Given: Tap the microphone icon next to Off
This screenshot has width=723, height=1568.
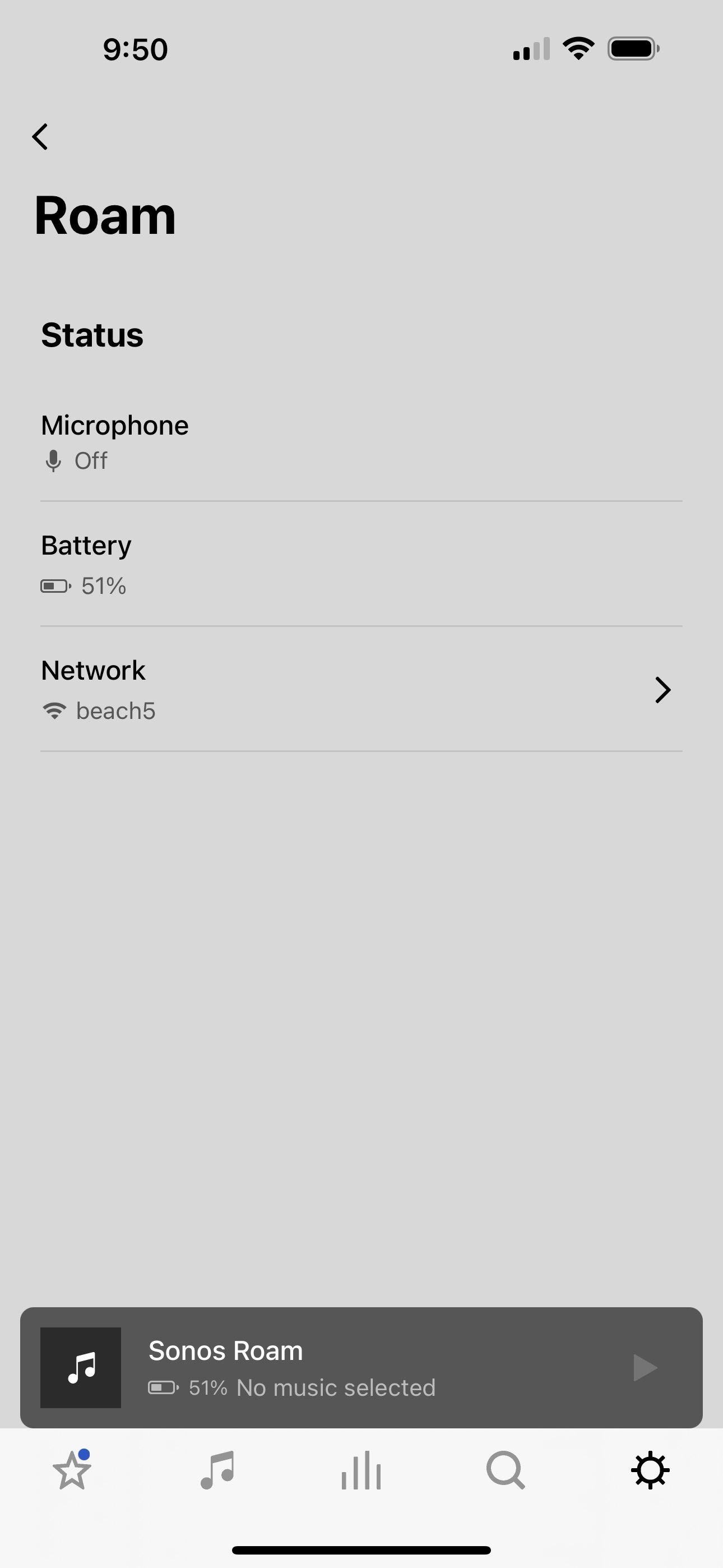Looking at the screenshot, I should [54, 462].
